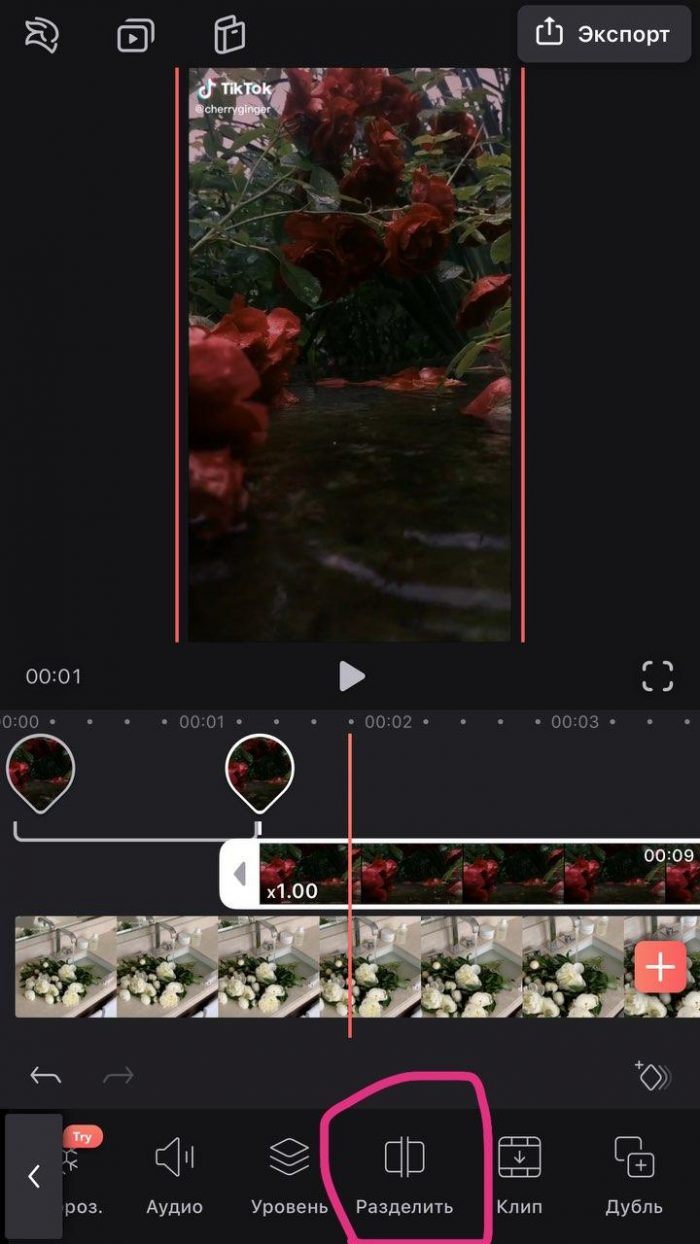Viewport: 700px width, 1244px height.
Task: Add a keyframe with diamond icon
Action: click(651, 1076)
